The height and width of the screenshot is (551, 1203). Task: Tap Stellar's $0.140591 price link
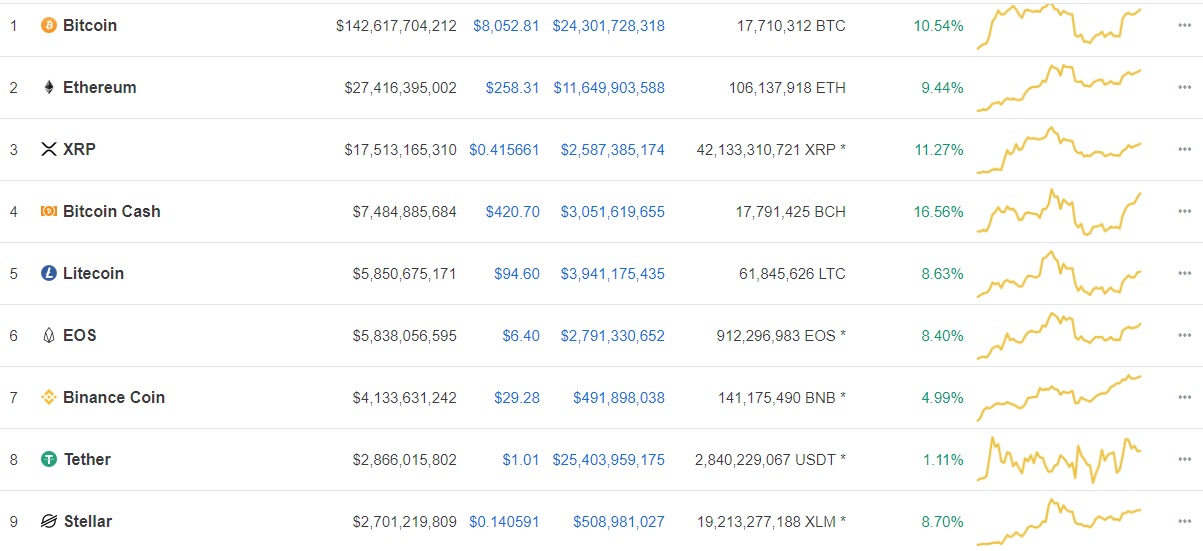[504, 521]
